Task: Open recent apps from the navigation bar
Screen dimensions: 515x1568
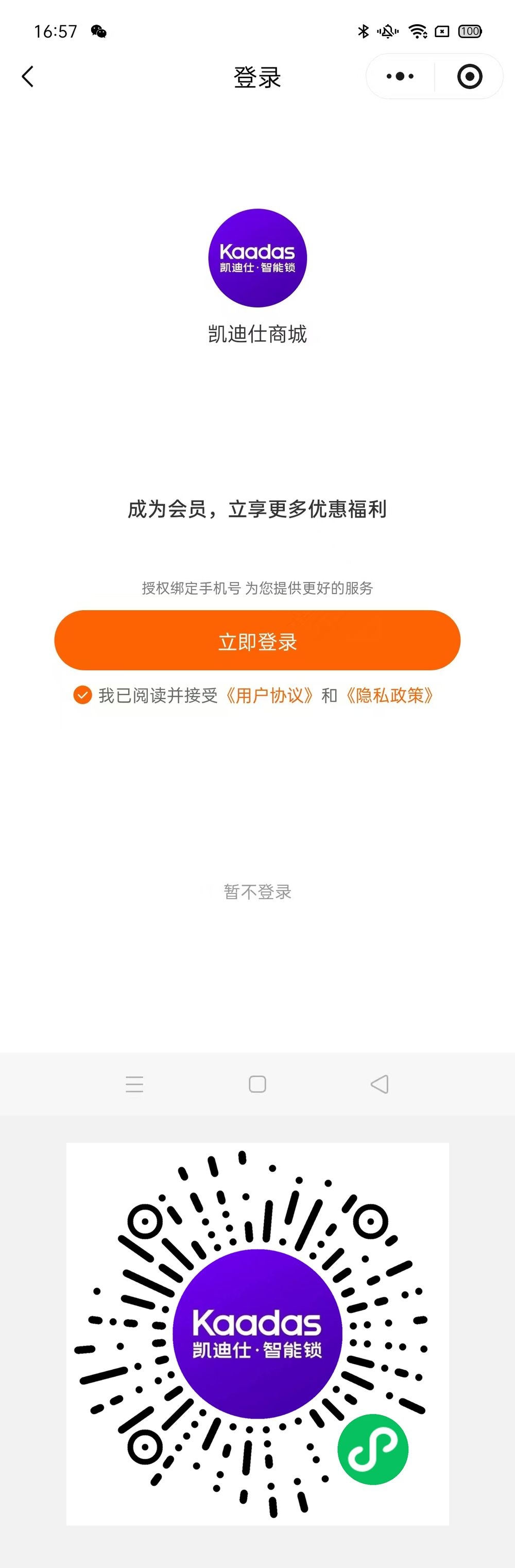Action: 134,1084
